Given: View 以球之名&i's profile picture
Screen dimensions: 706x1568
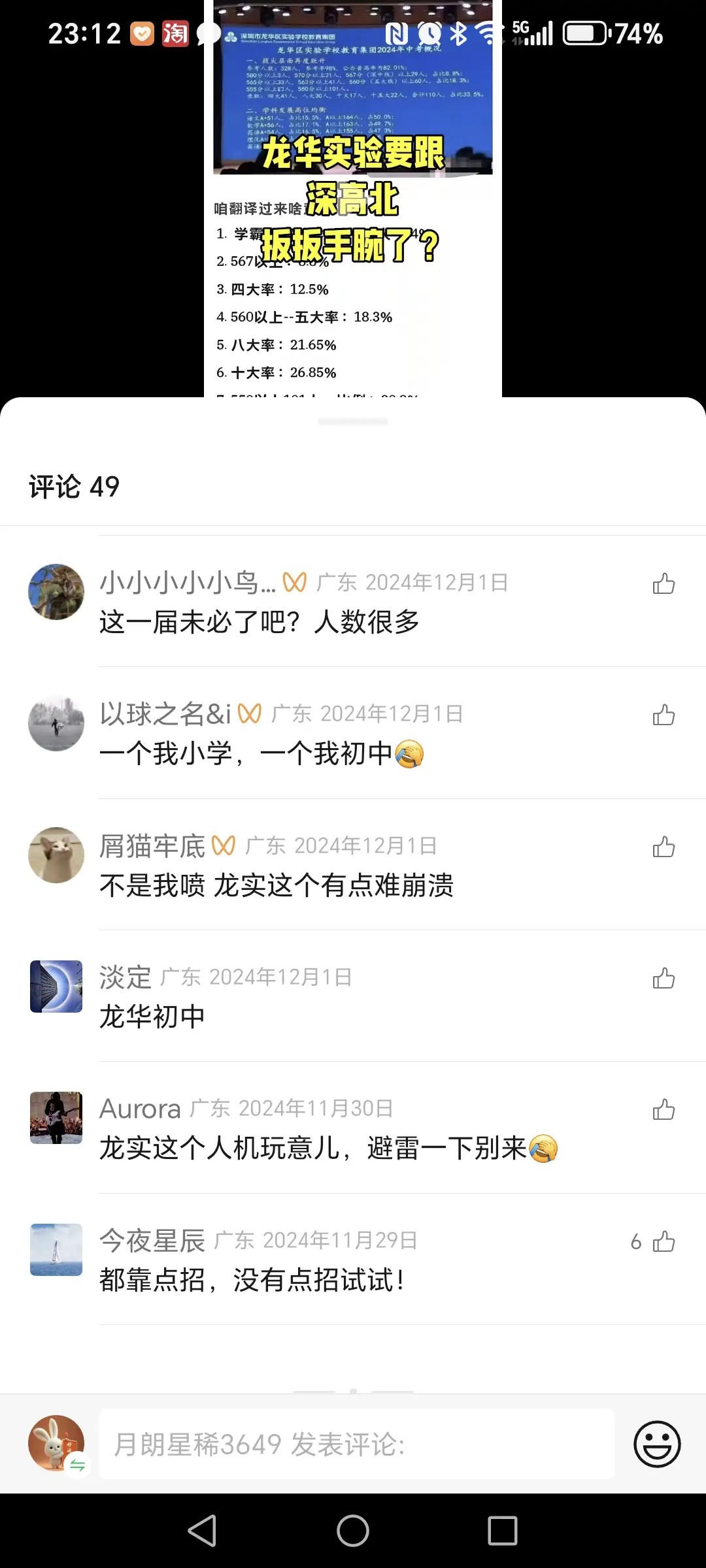Looking at the screenshot, I should click(x=56, y=723).
